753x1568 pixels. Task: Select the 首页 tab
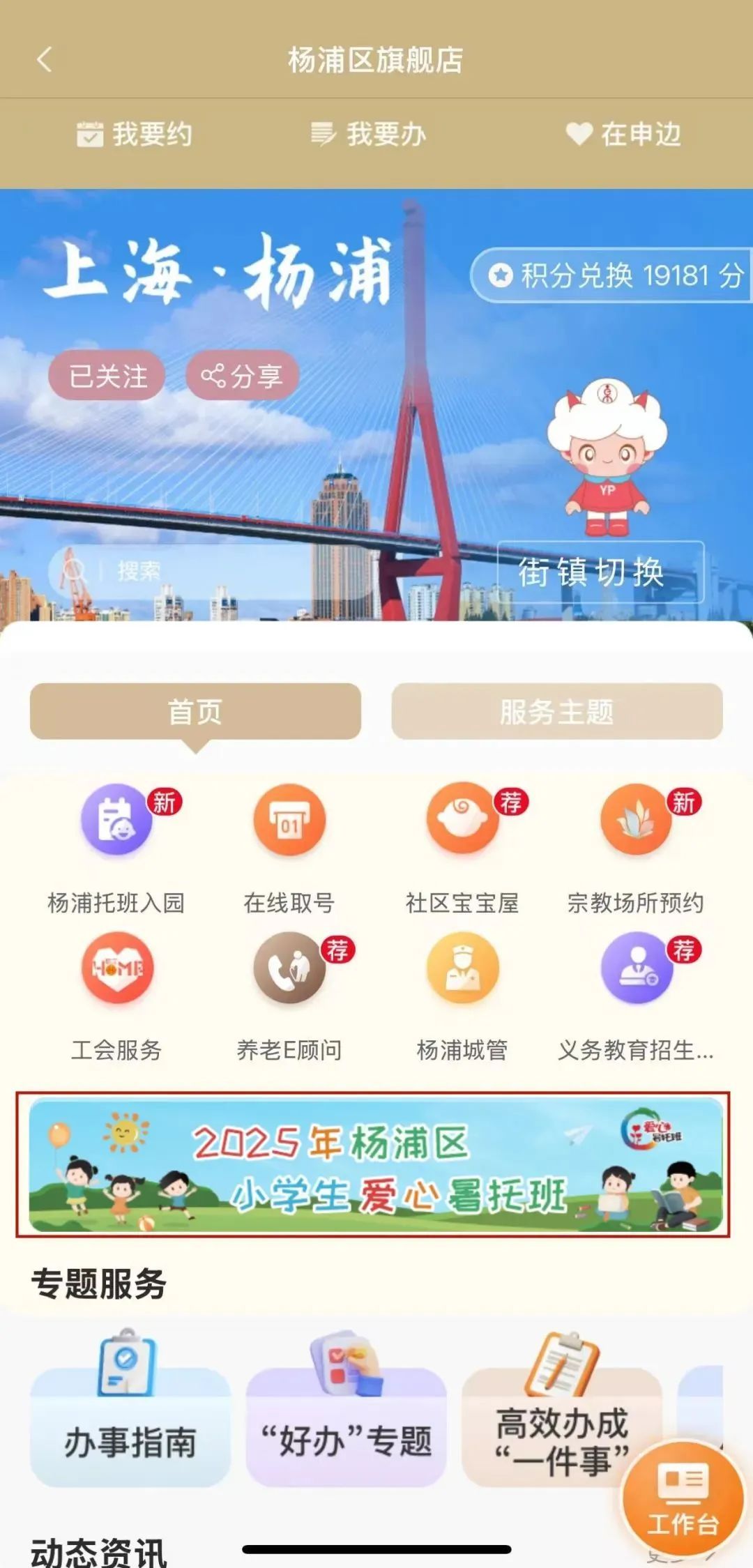tap(195, 712)
